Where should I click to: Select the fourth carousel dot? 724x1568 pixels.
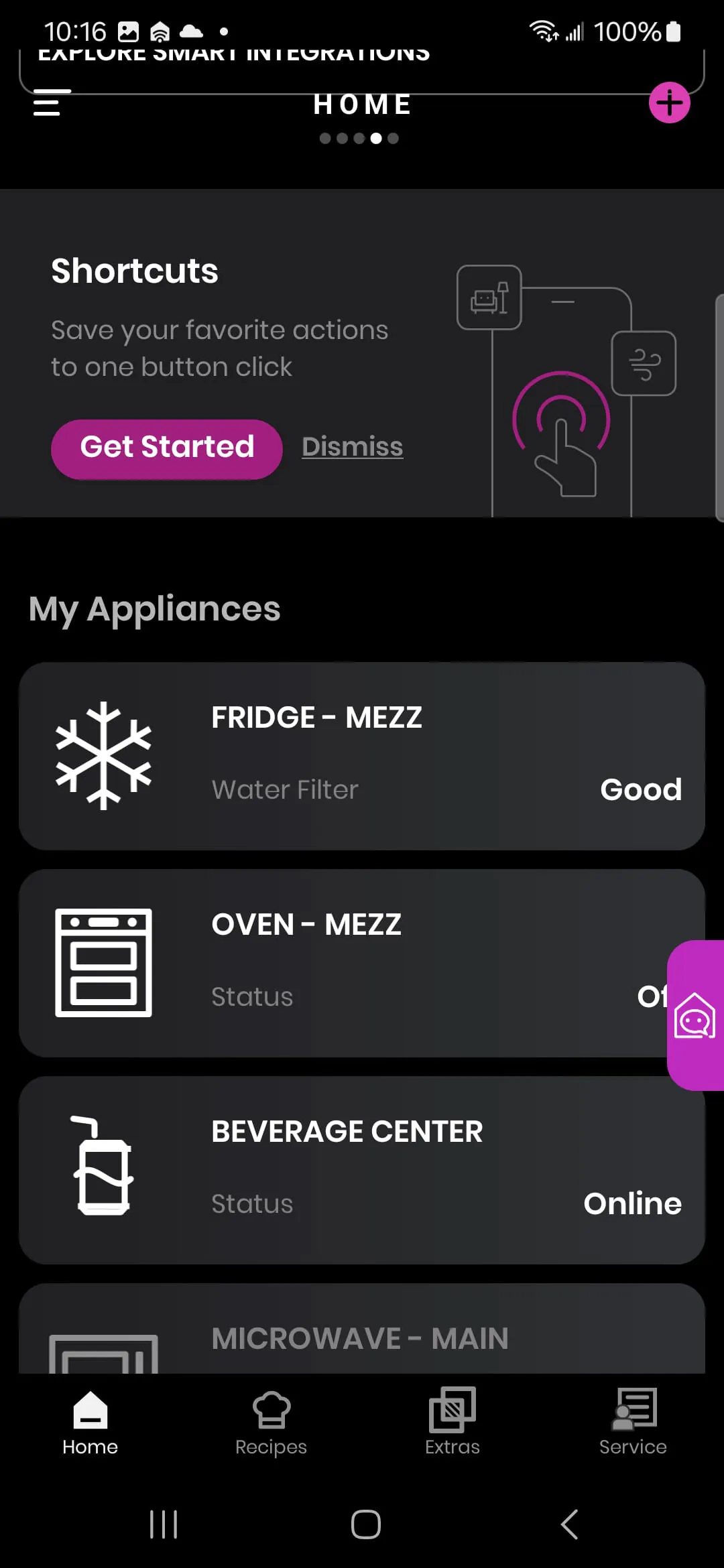coord(376,139)
